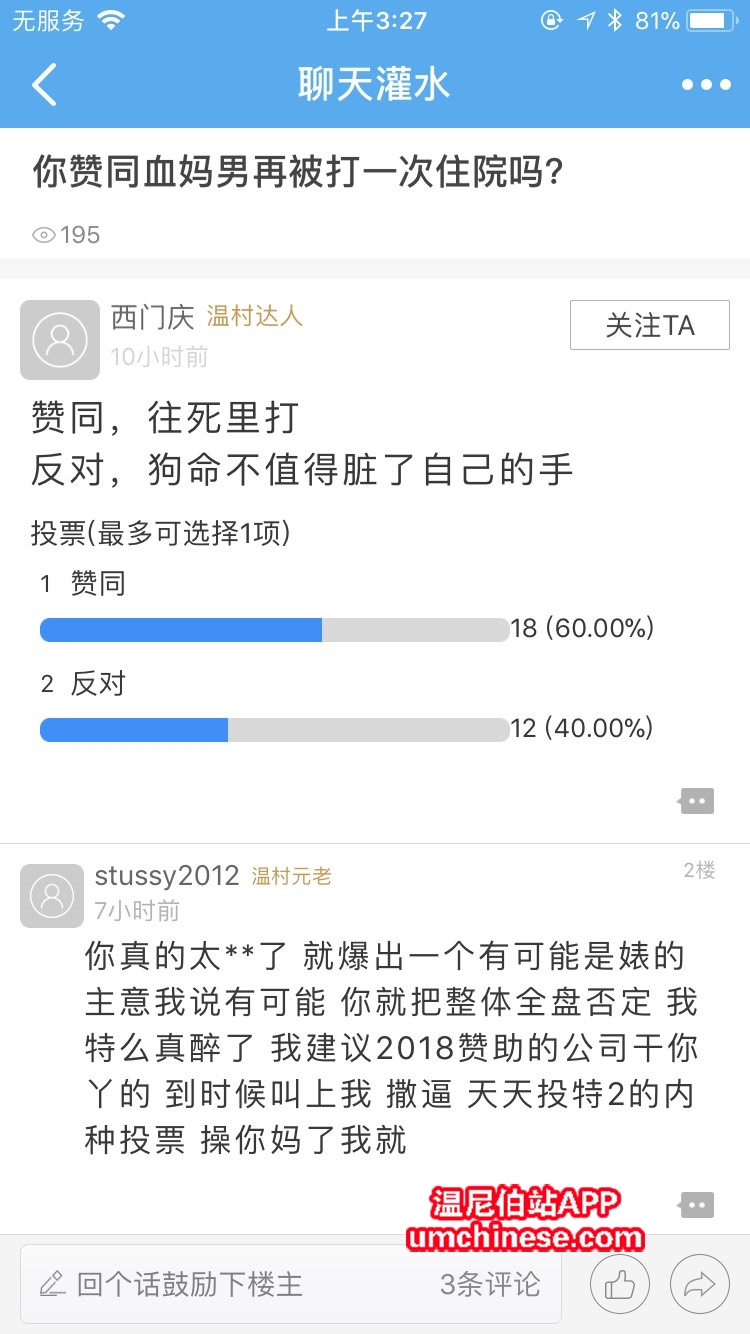Open username stussy2012
This screenshot has height=1334, width=750.
click(167, 876)
